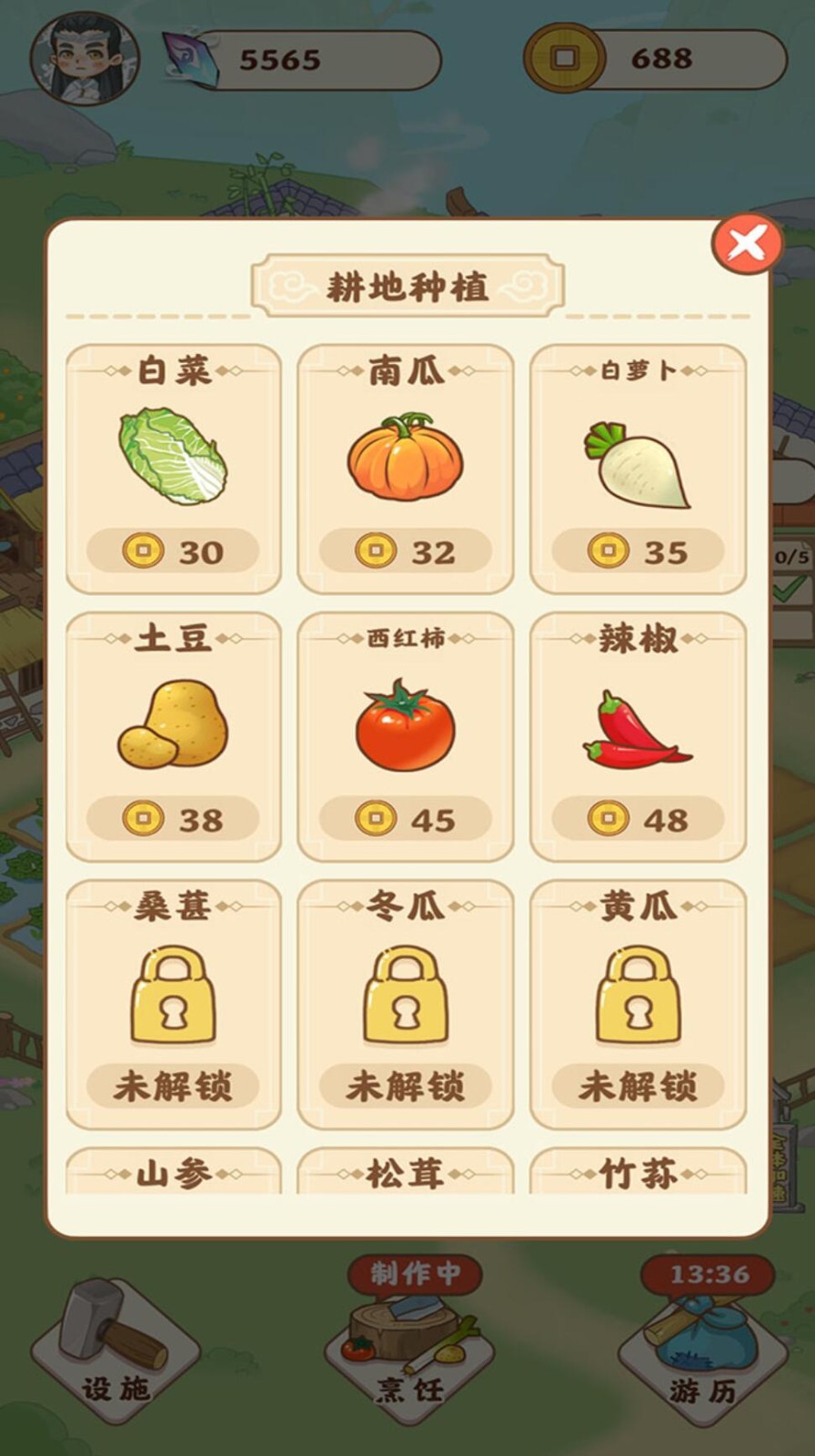Select the 土豆 potato crop
Screen dimensions: 815x1456
(x=173, y=728)
